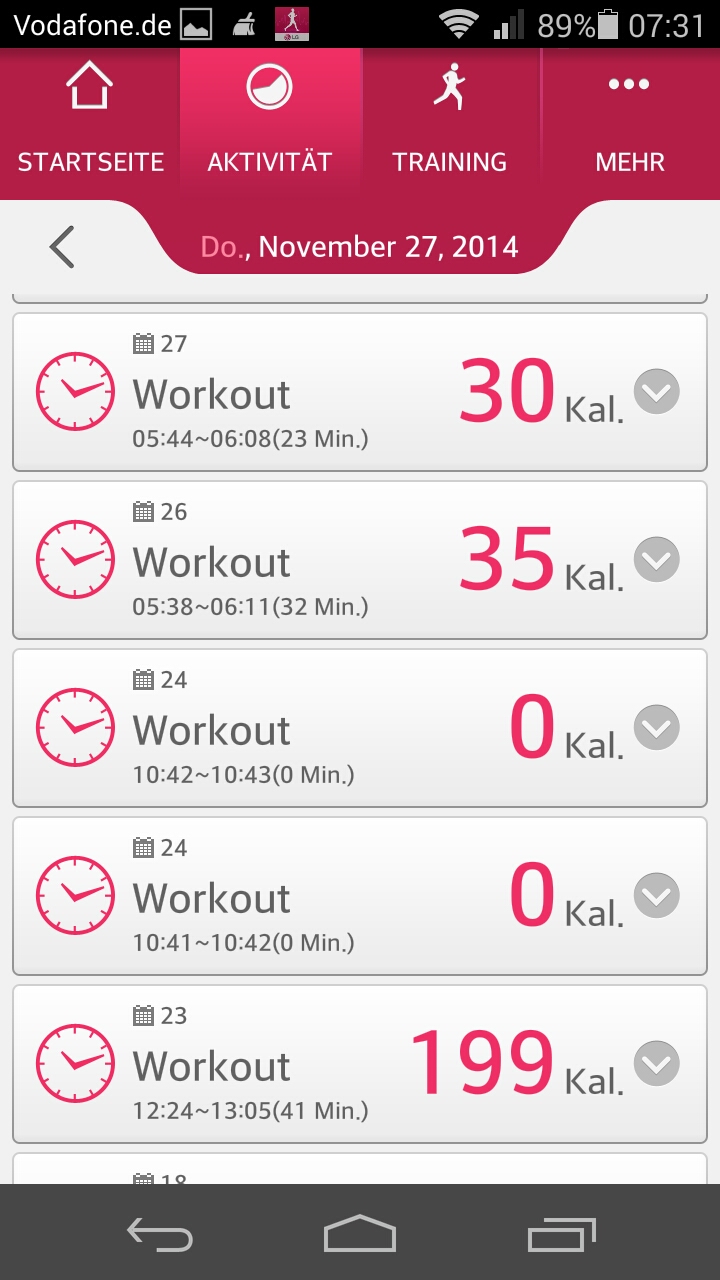The height and width of the screenshot is (1280, 720).
Task: Go to the Startseite tab
Action: click(x=90, y=124)
